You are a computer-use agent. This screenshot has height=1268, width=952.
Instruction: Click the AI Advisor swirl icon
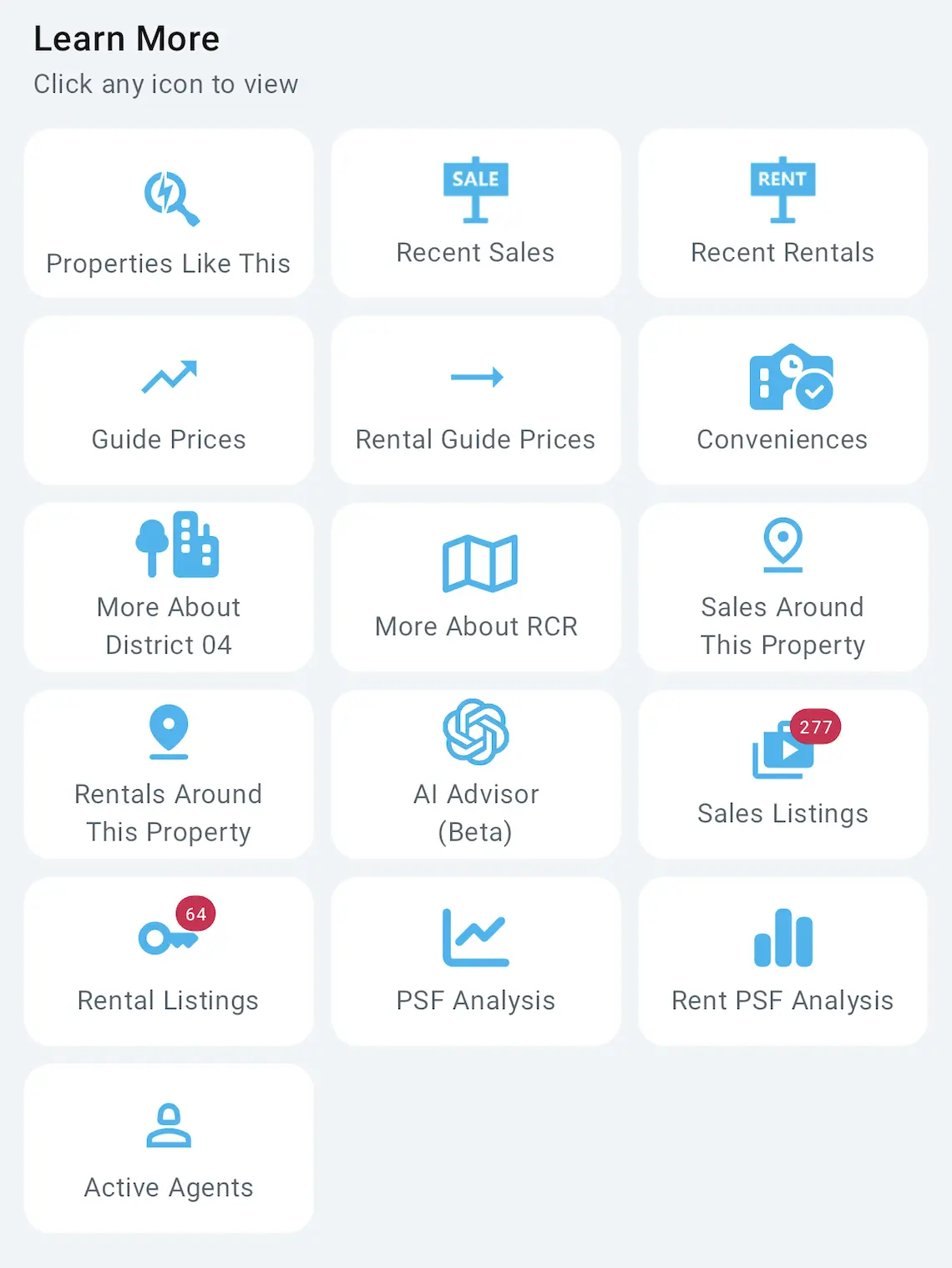pos(475,733)
